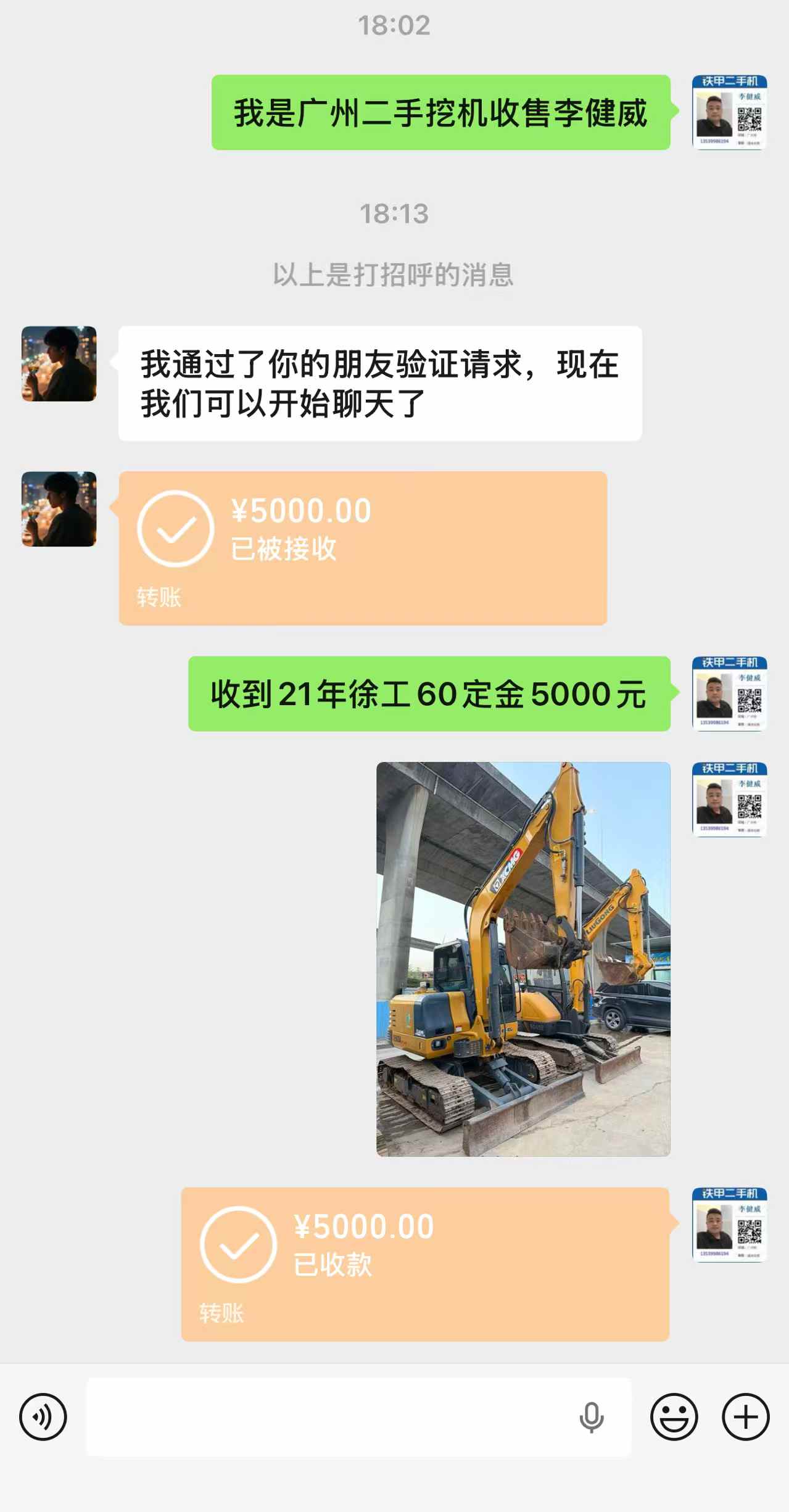This screenshot has width=789, height=1512.
Task: Open the received ¥5000.00 已被接收 transfer
Action: [363, 548]
